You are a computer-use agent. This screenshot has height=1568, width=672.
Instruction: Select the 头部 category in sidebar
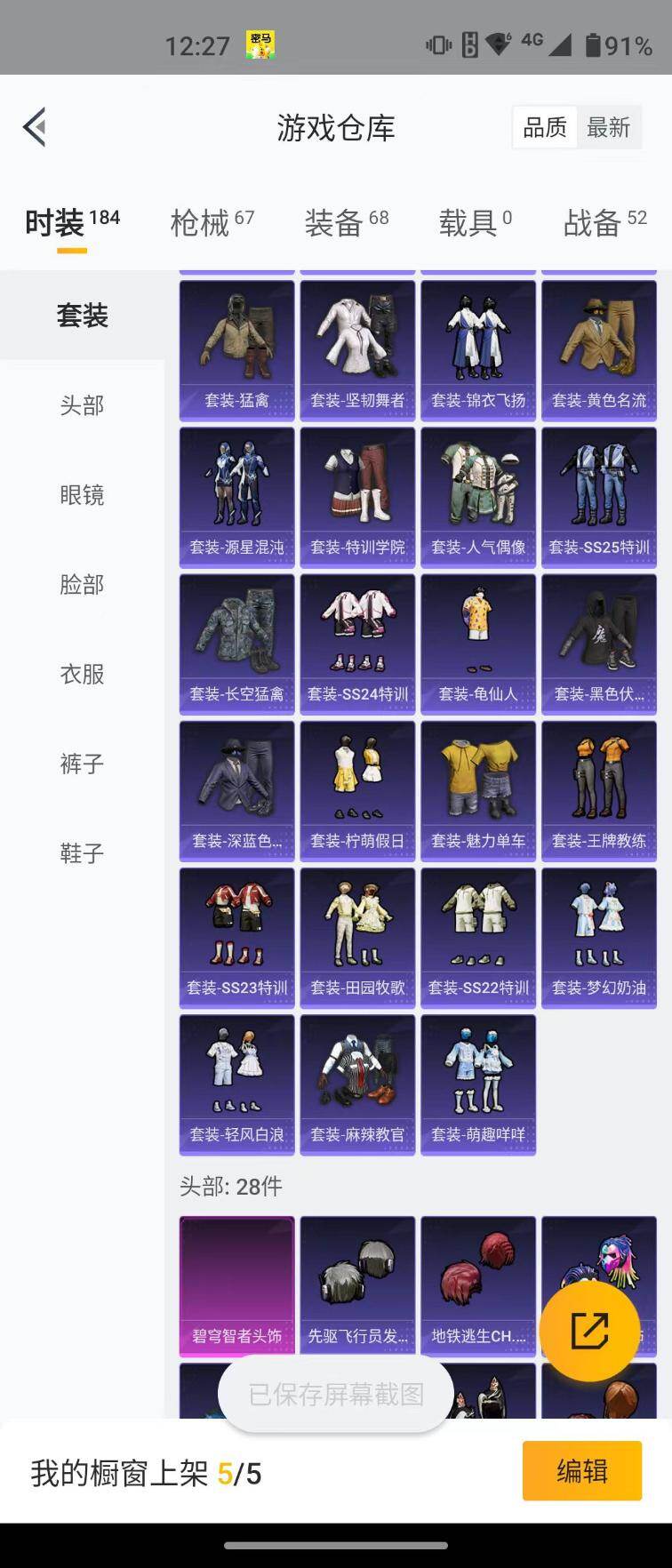[x=82, y=405]
